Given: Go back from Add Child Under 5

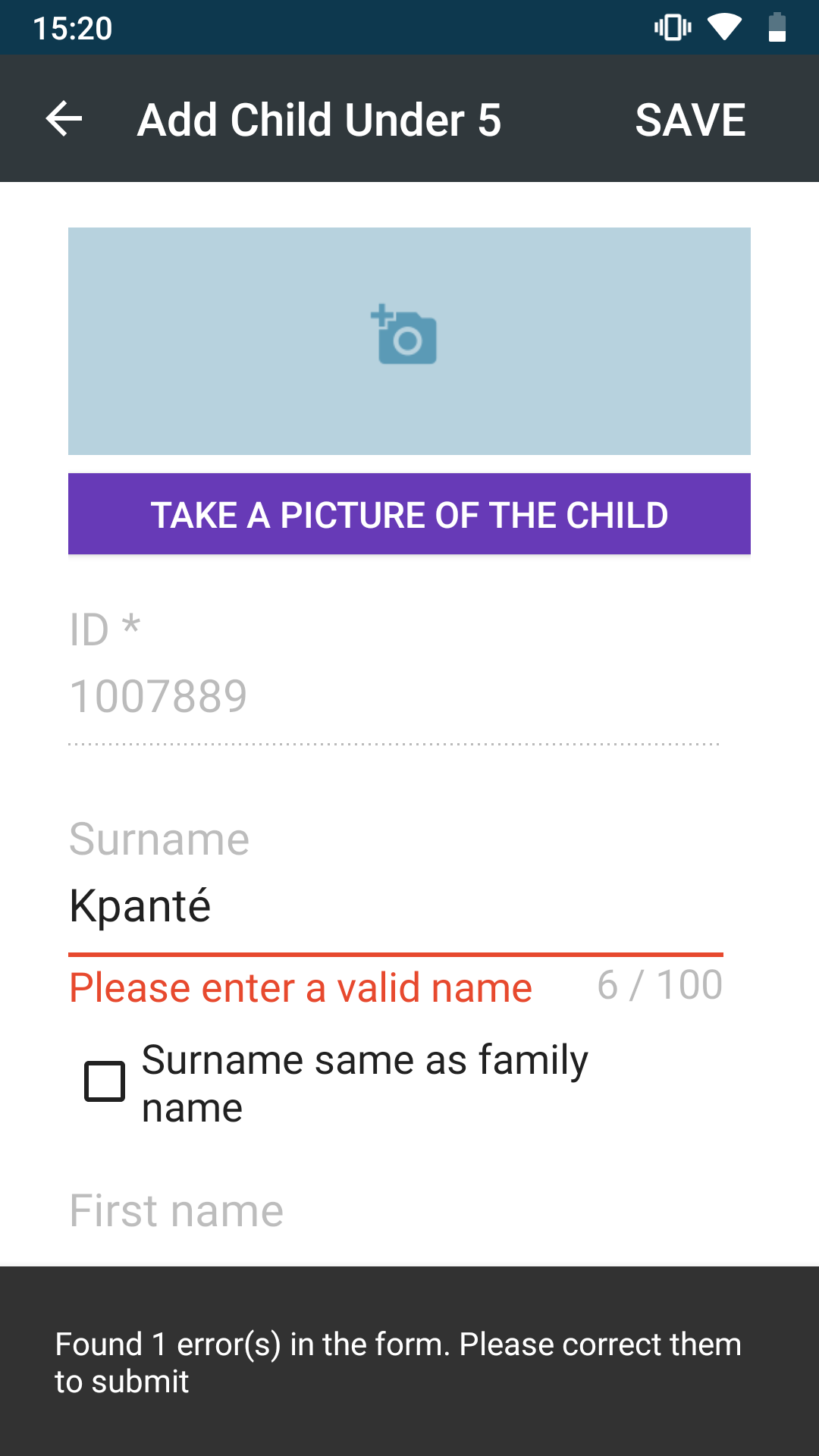Looking at the screenshot, I should coord(64,119).
